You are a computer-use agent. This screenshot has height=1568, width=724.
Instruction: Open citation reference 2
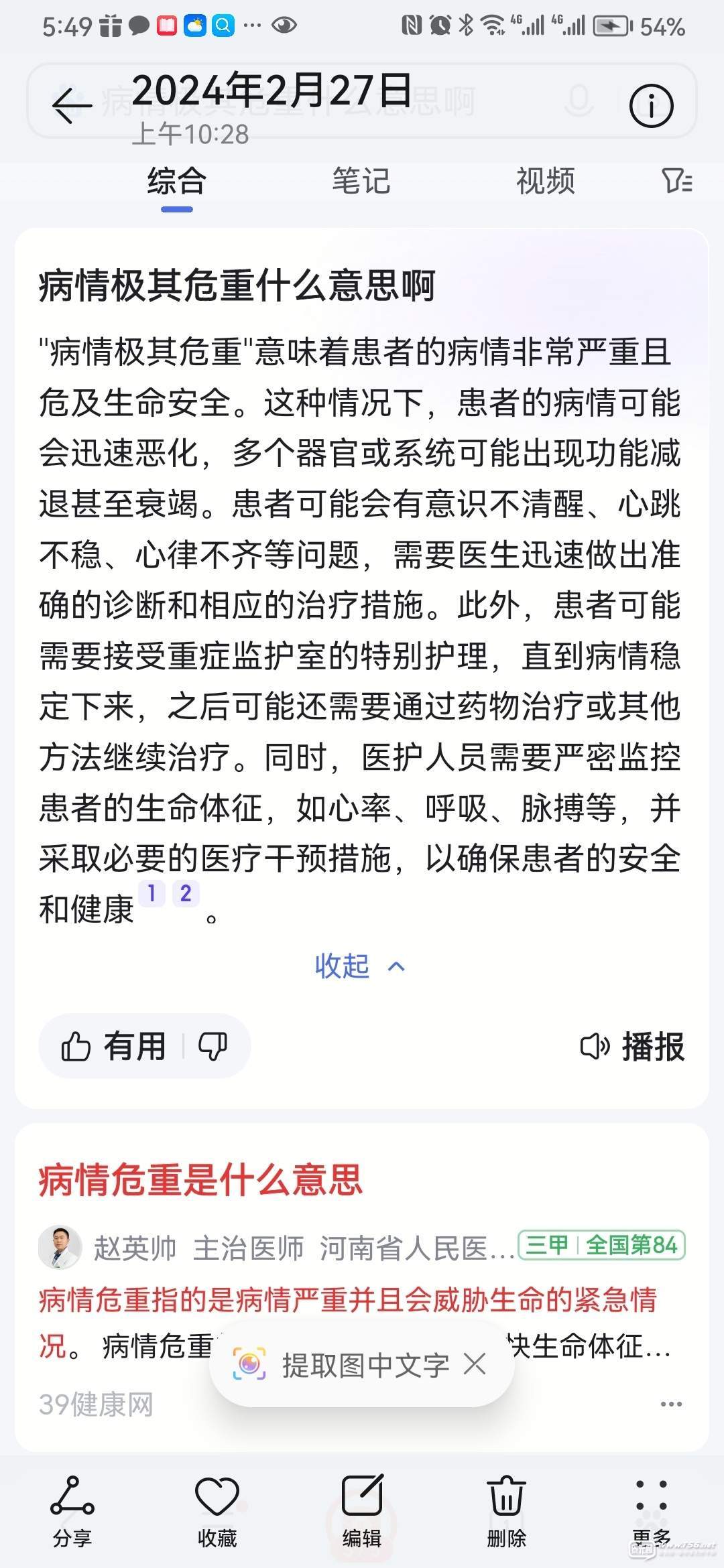click(186, 893)
